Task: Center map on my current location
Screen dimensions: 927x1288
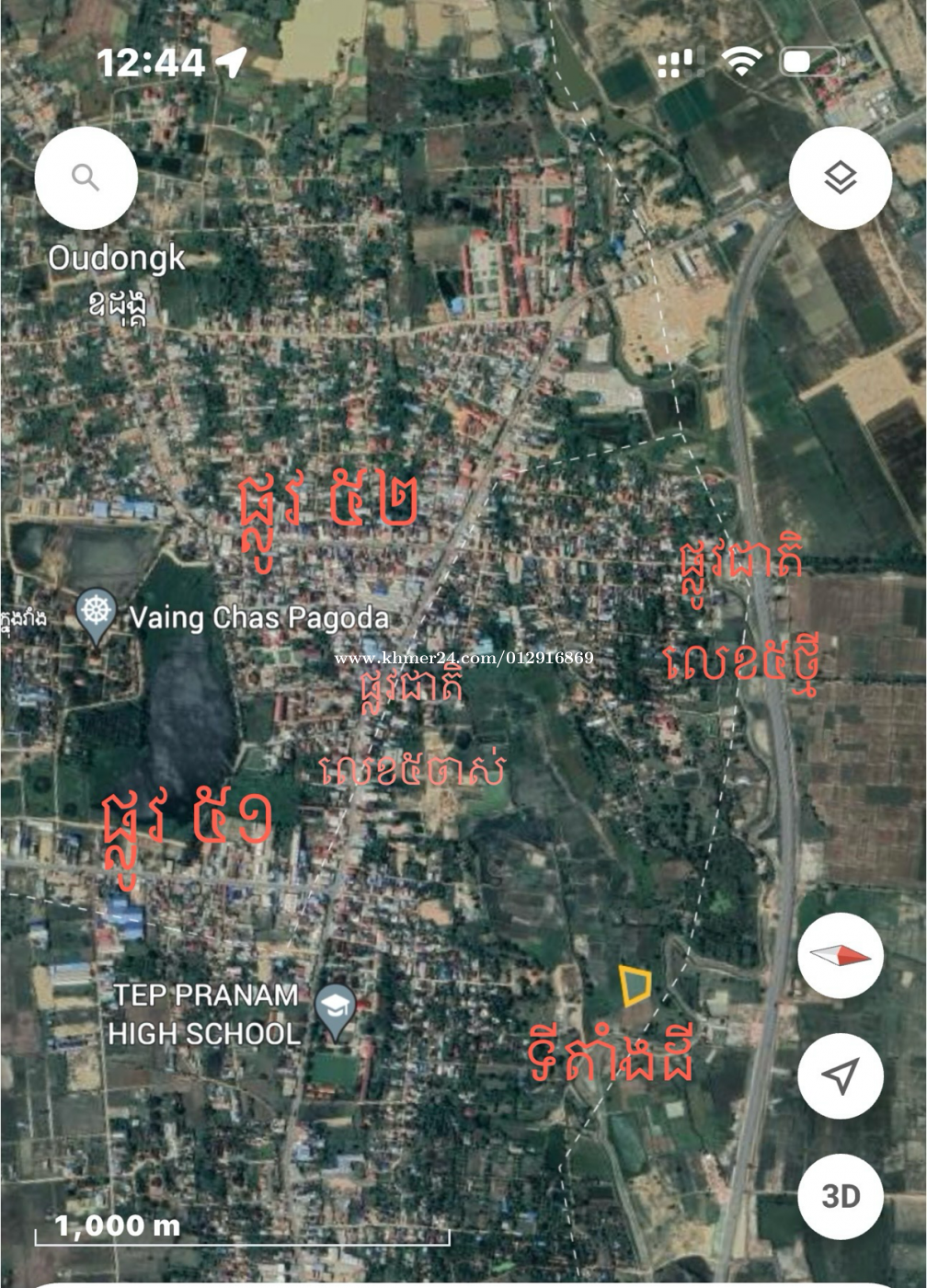Action: [840, 1075]
